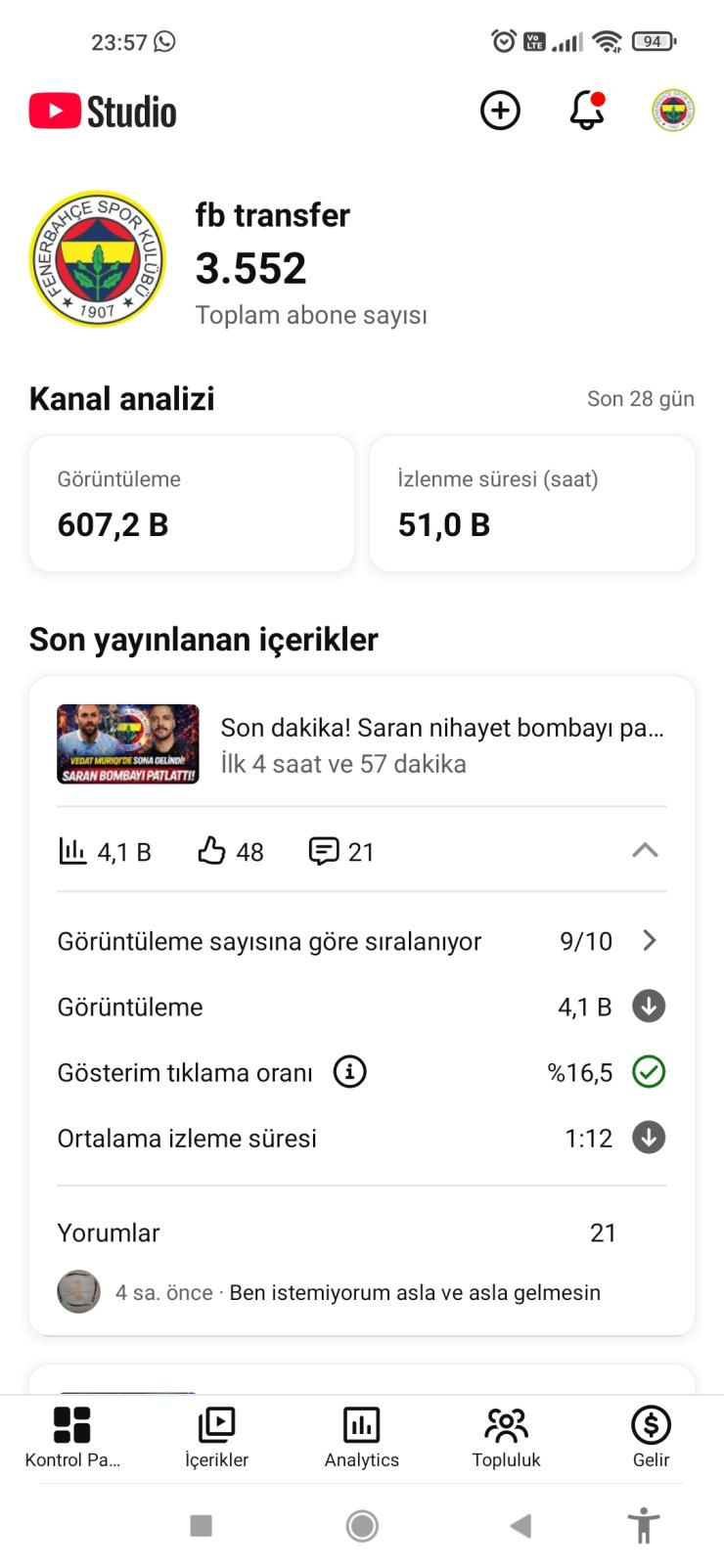Image resolution: width=724 pixels, height=1568 pixels.
Task: Tap the down-arrow beside Ortalama izleme süresi 1:12
Action: 648,1138
